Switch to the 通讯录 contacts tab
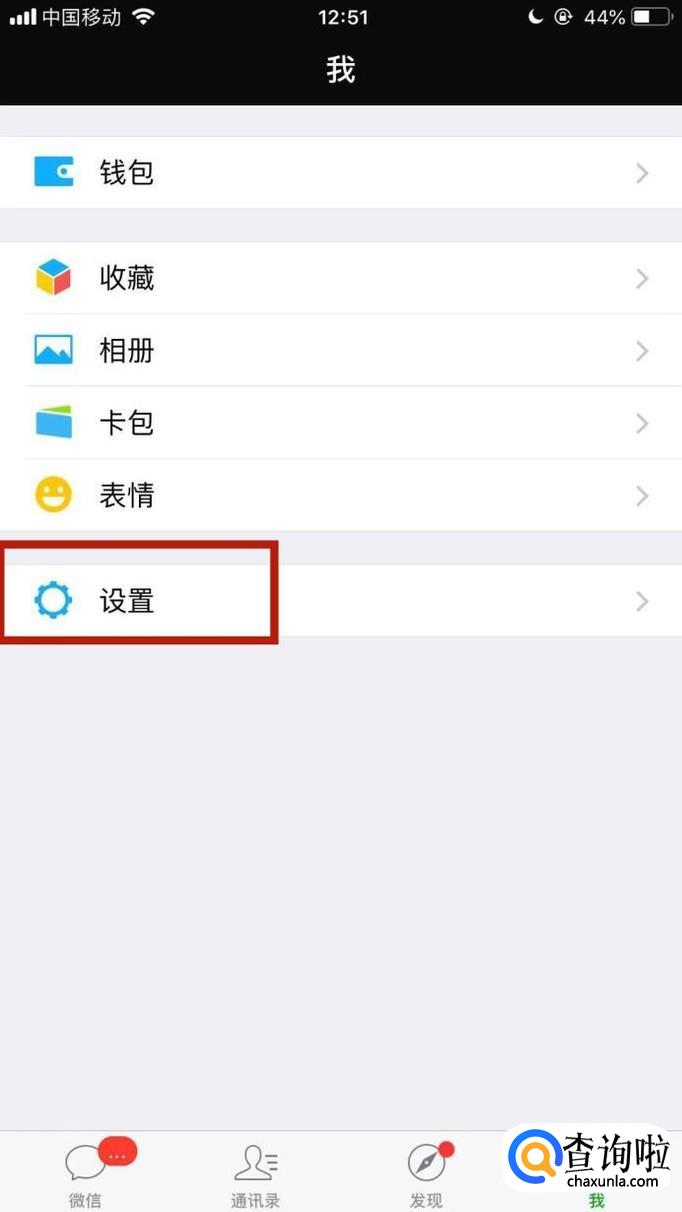This screenshot has height=1212, width=682. pyautogui.click(x=256, y=1173)
